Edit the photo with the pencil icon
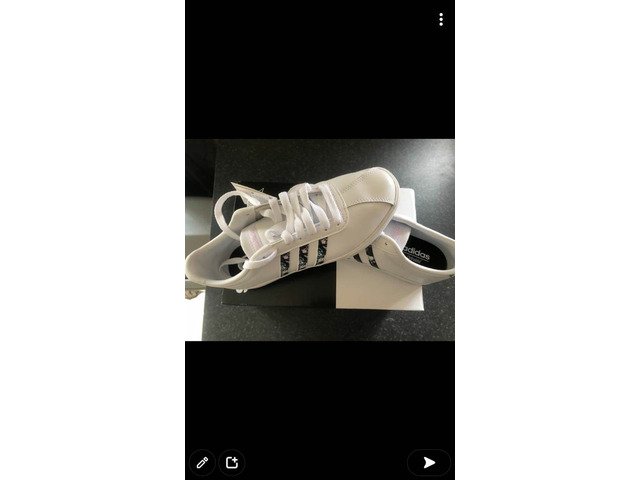The width and height of the screenshot is (640, 480). click(202, 462)
